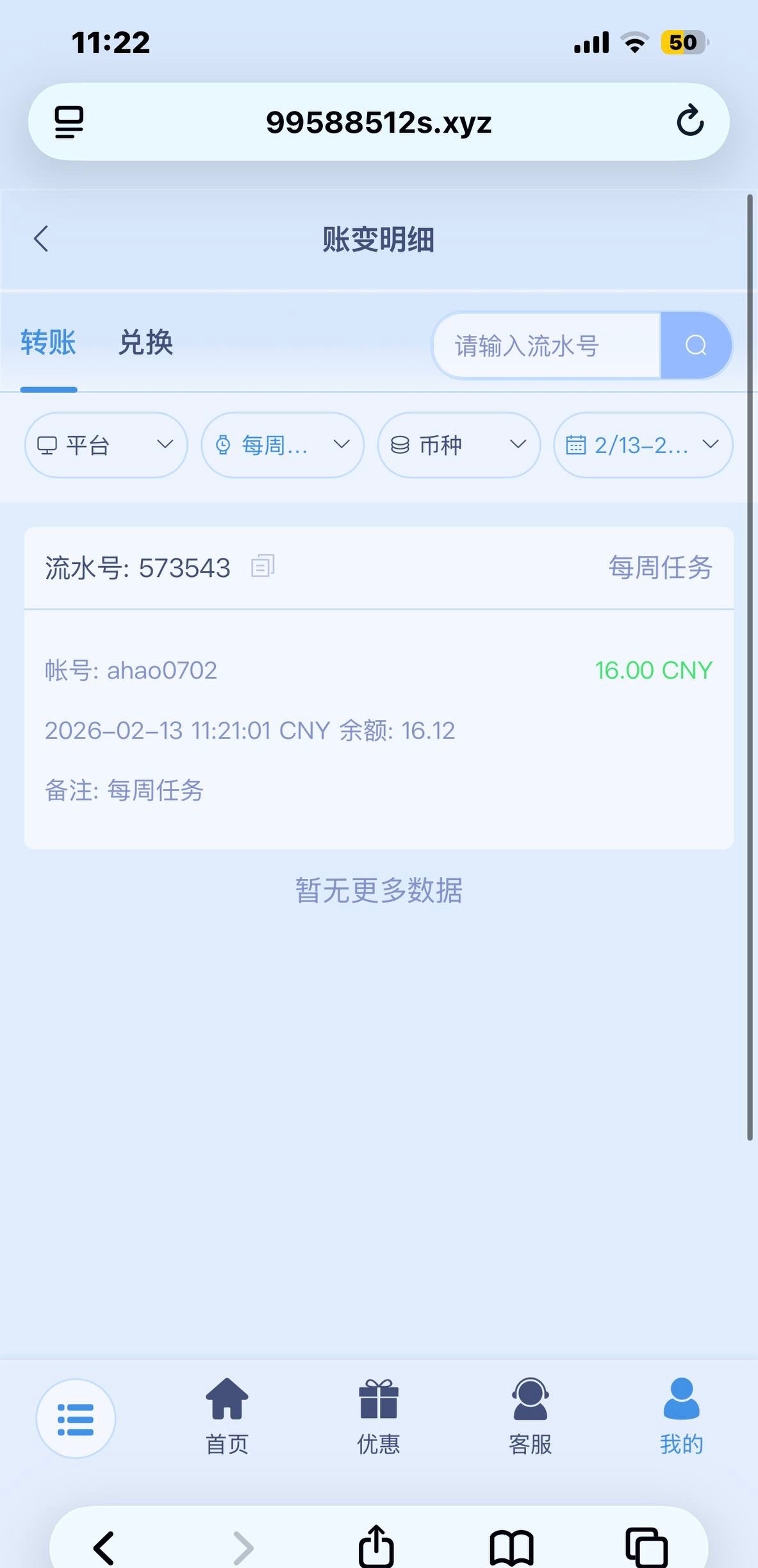Expand the 币种 currency dropdown

[459, 445]
